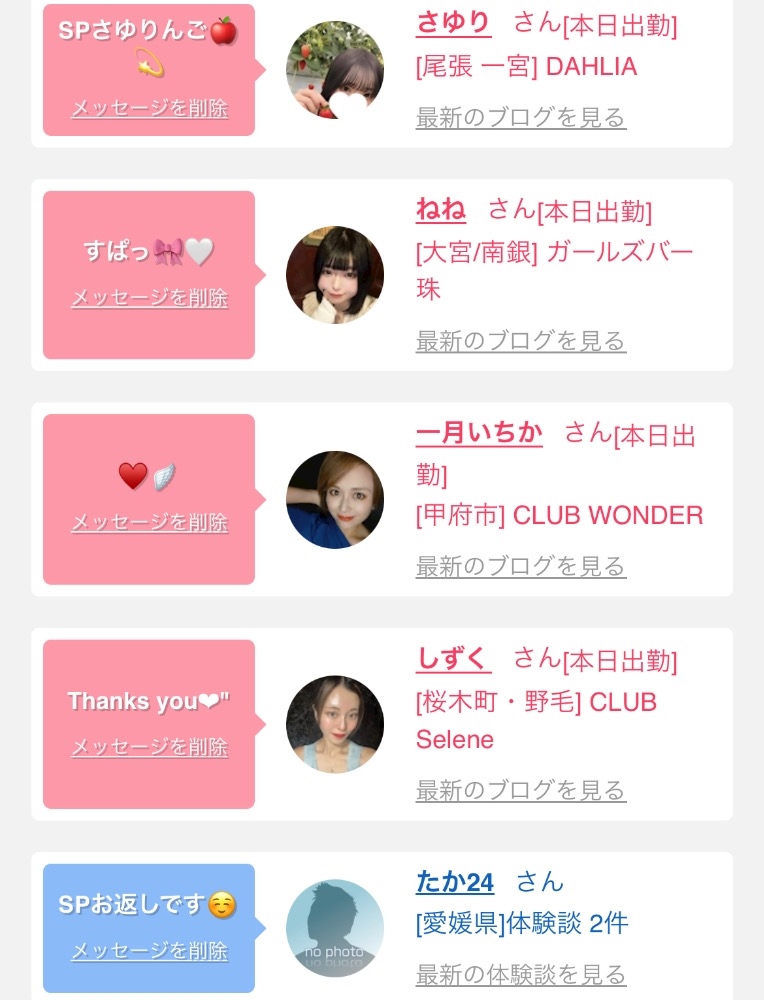View たか24's latest 体験談

520,974
